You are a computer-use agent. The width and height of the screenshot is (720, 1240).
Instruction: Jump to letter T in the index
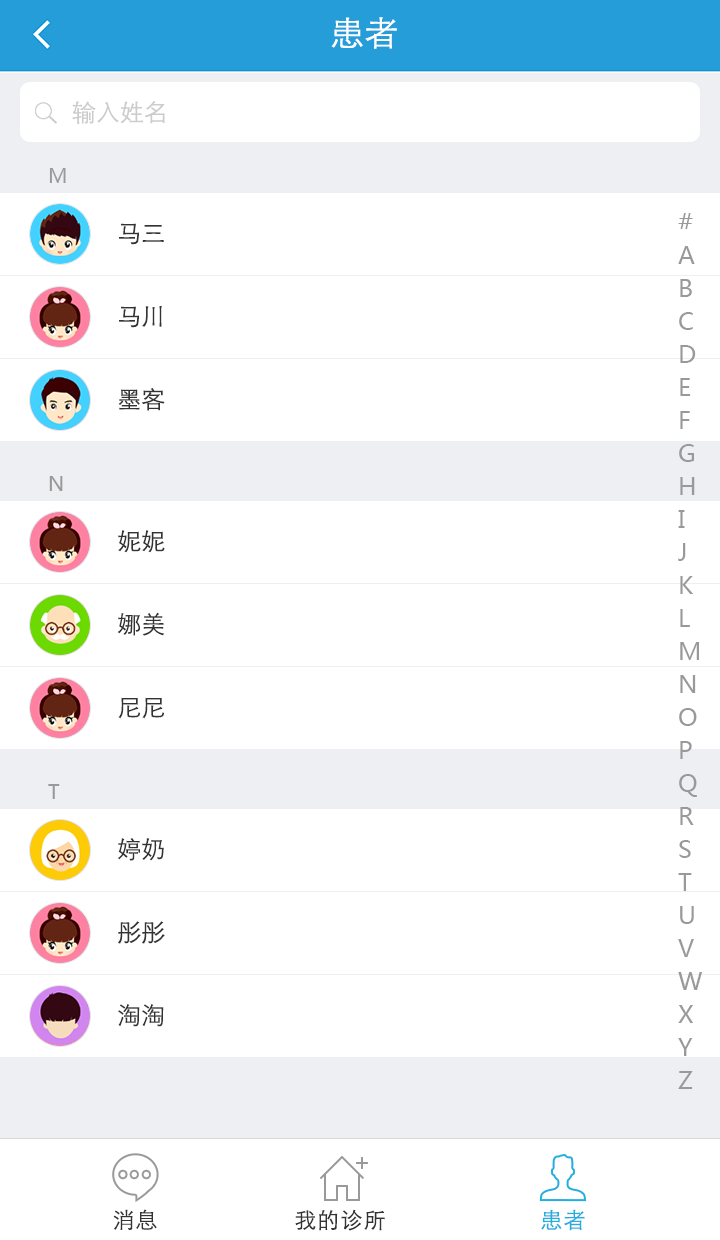click(x=685, y=882)
